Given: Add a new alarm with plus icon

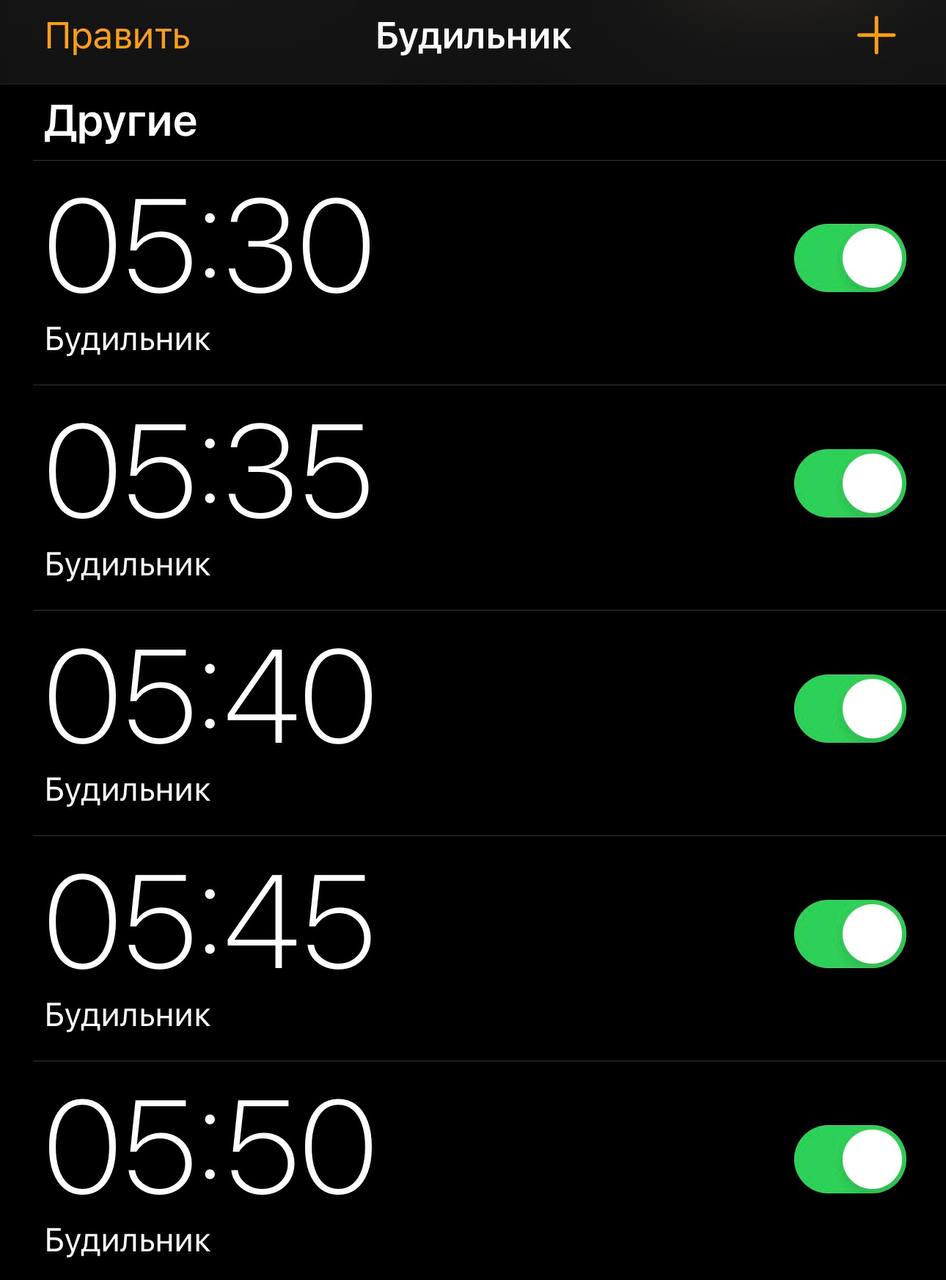Looking at the screenshot, I should 875,37.
